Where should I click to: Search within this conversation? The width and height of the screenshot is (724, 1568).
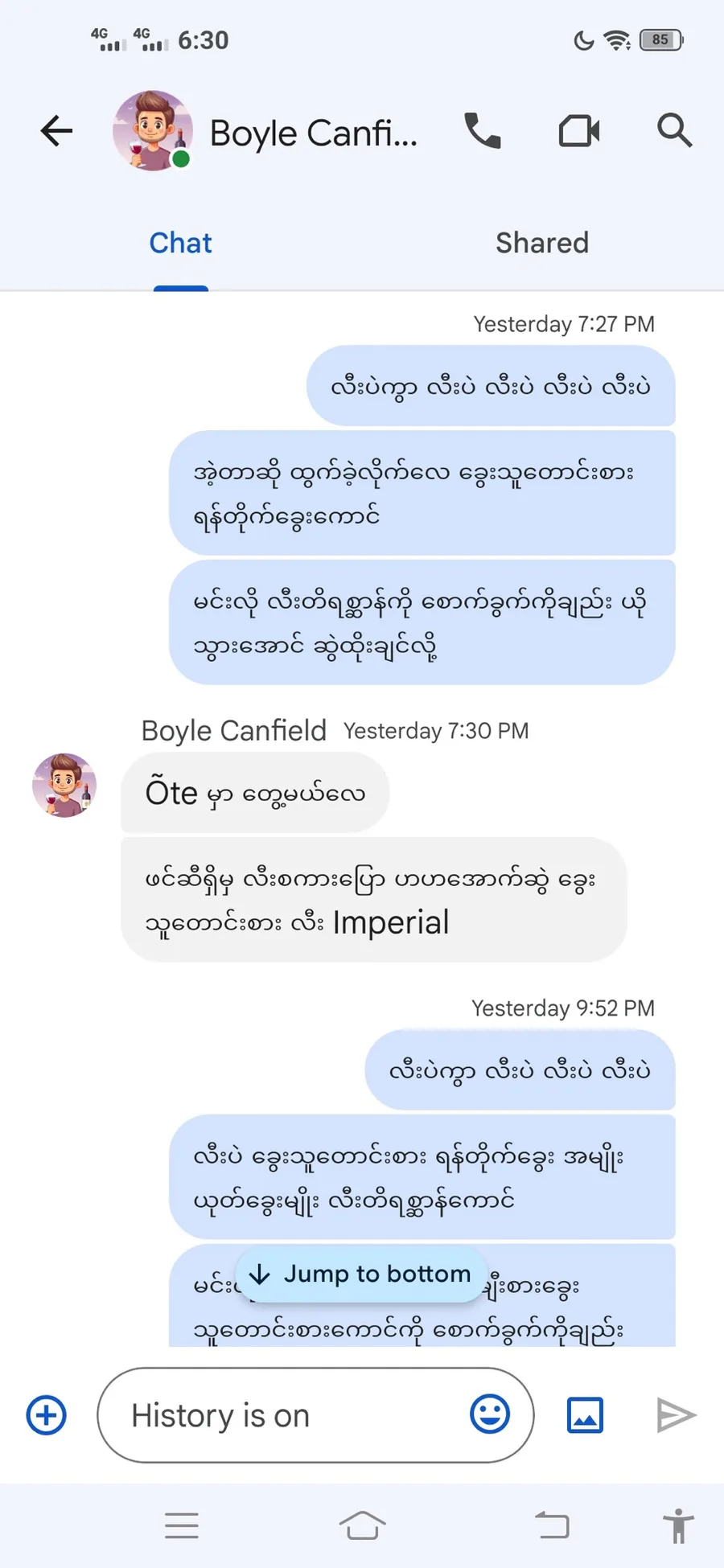(674, 131)
